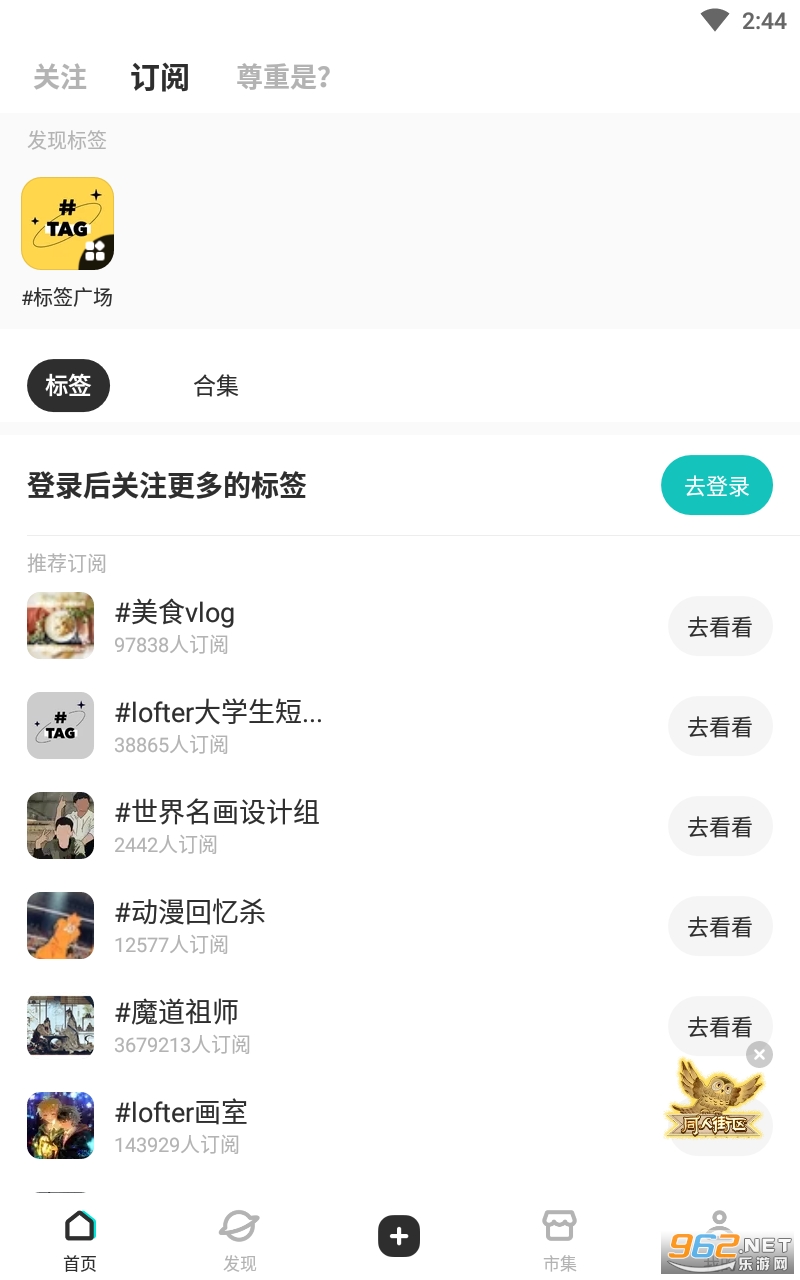
Task: Go to the 首页 tab
Action: coord(80,1240)
